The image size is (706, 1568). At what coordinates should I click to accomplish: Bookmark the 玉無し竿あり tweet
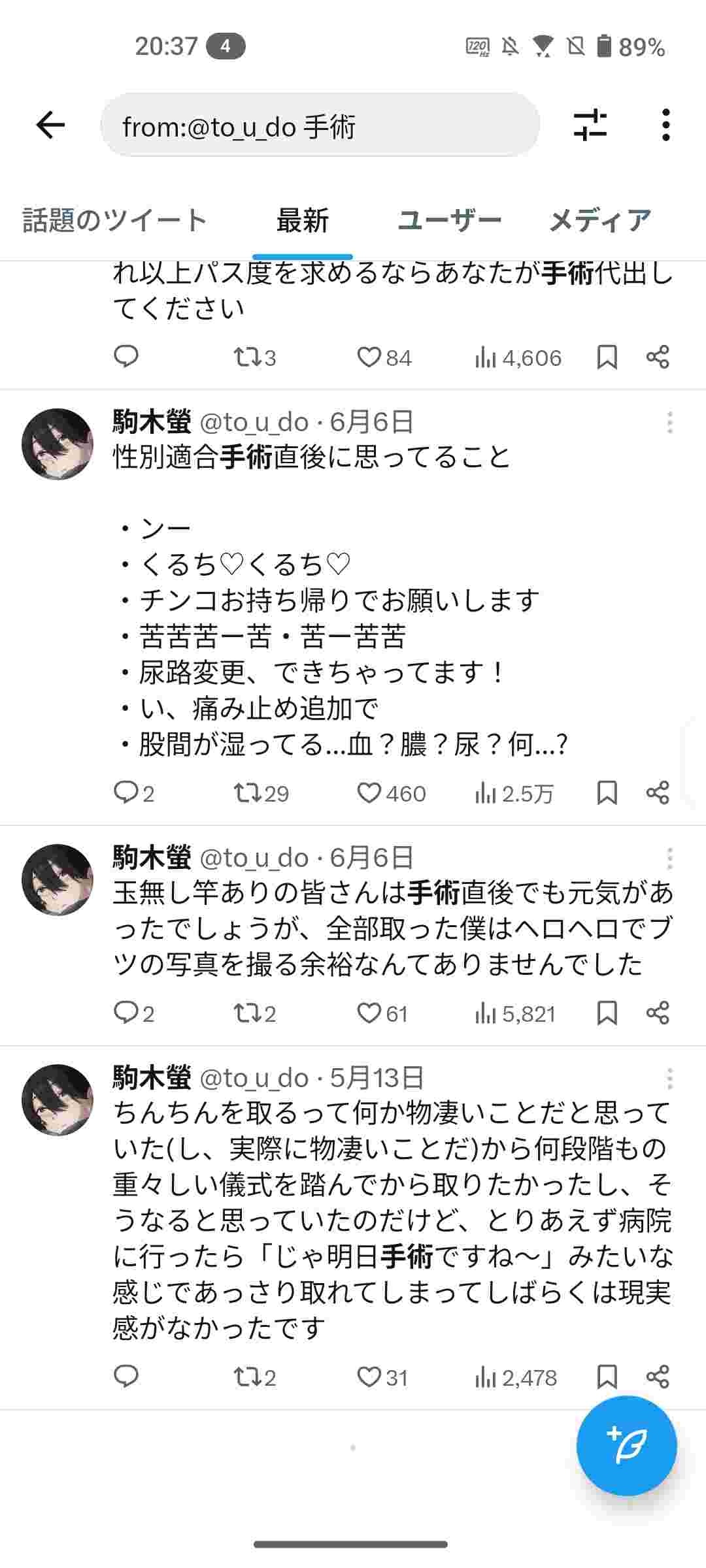point(607,1013)
